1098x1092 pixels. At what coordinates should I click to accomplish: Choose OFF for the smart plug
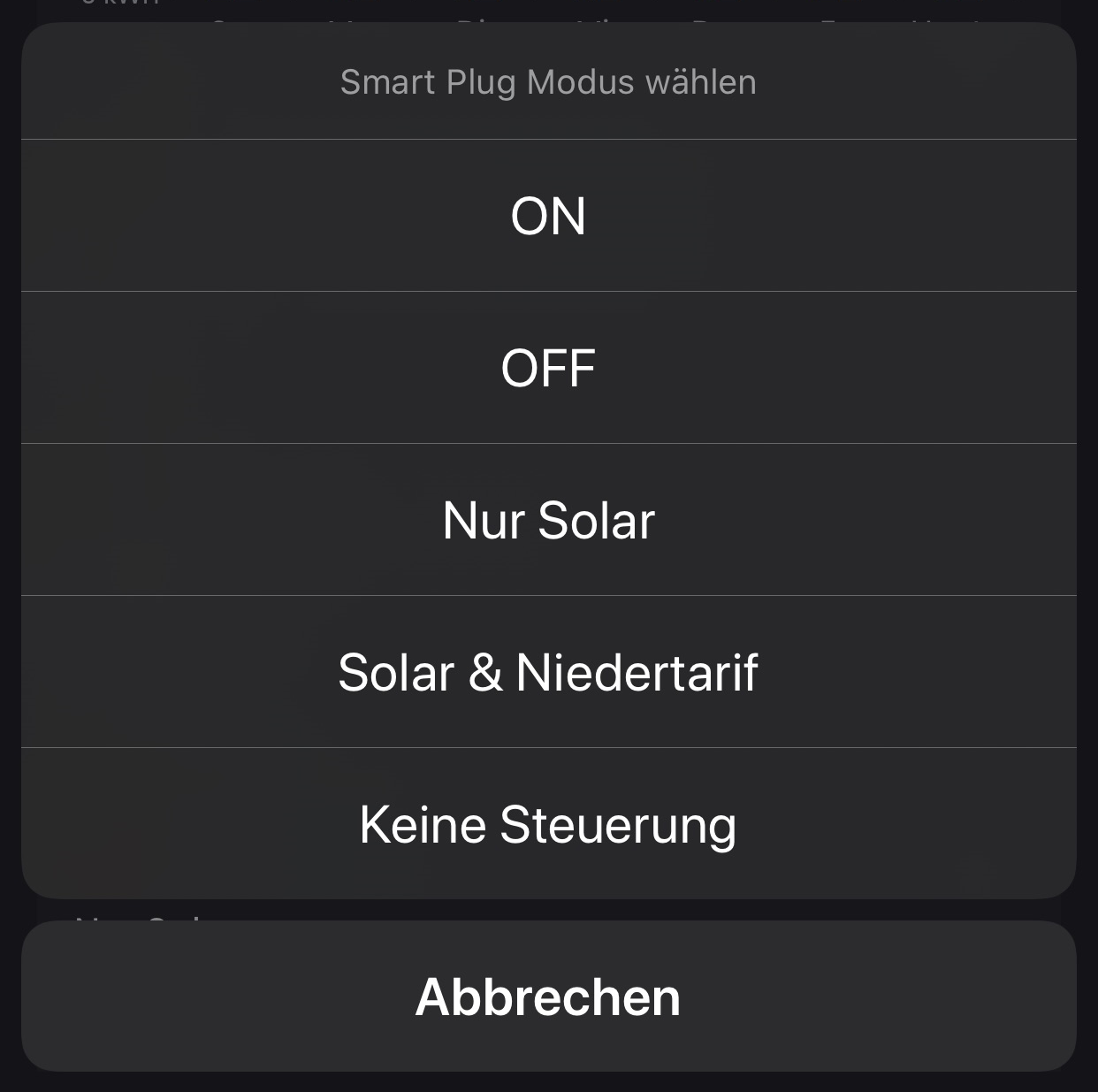coord(548,368)
